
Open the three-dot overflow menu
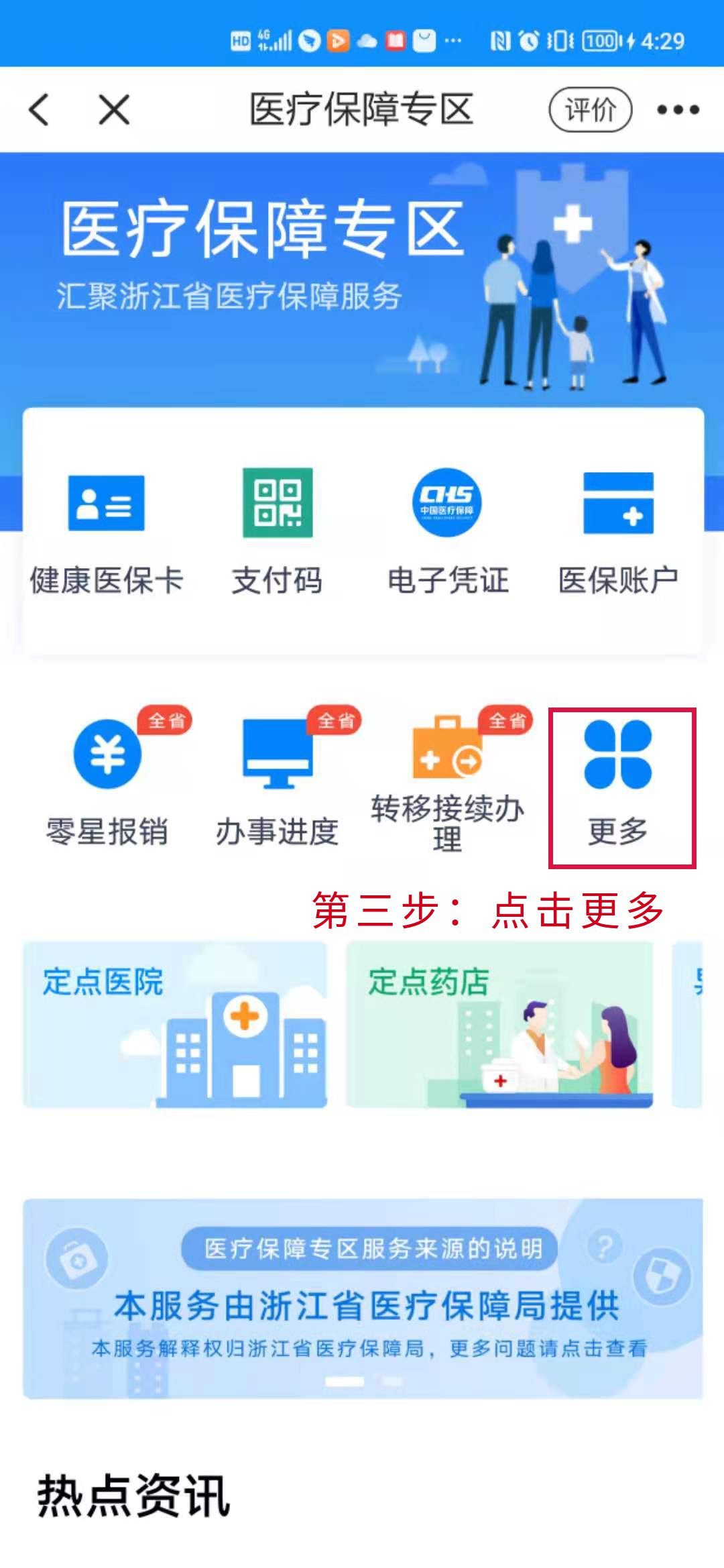coord(677,109)
